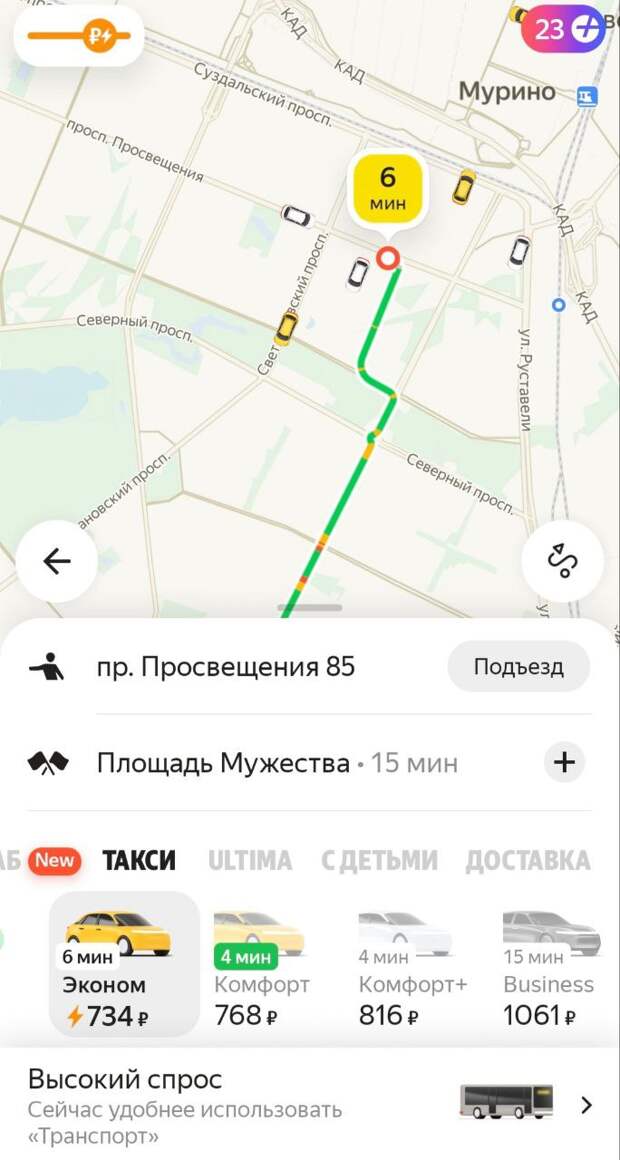Open the route options button on map

coord(562,562)
